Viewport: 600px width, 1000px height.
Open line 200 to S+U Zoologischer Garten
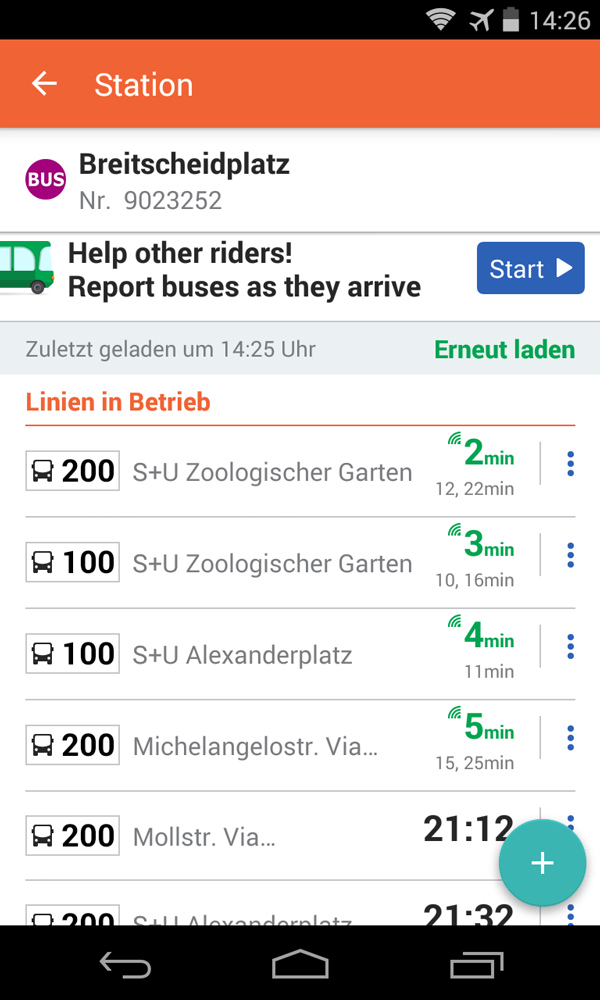pyautogui.click(x=270, y=472)
